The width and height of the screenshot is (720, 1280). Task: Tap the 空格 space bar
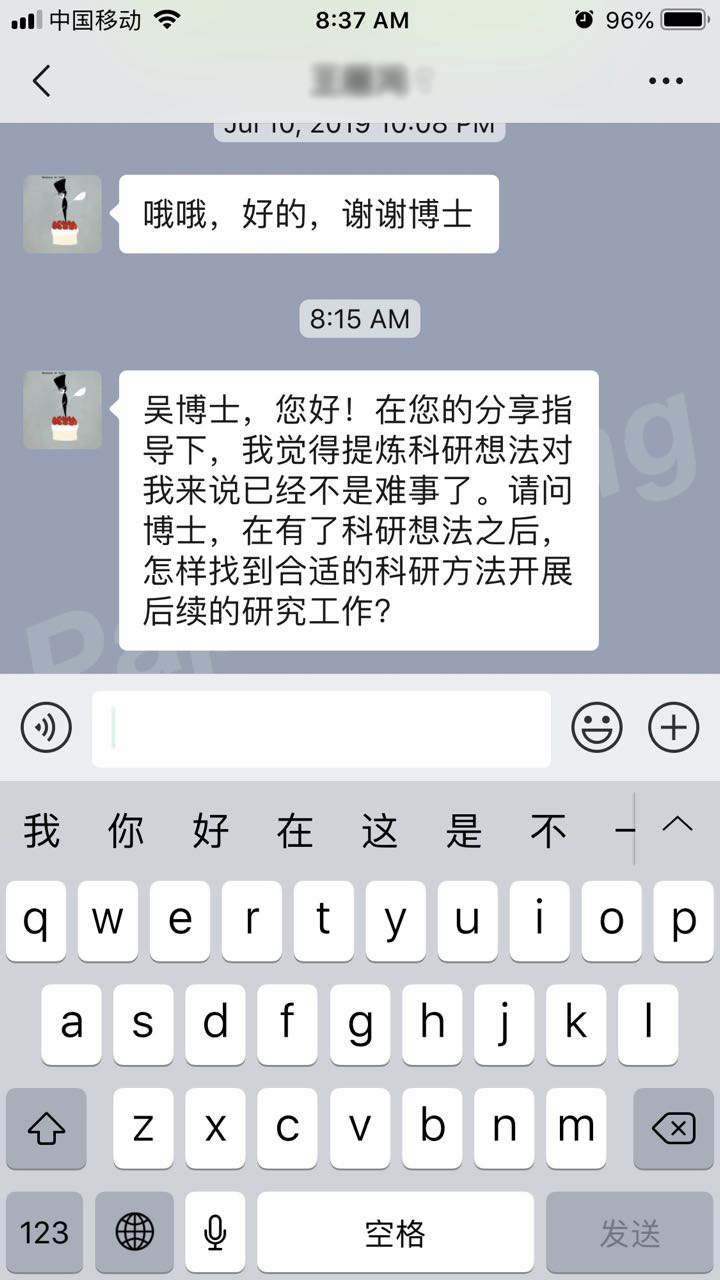coord(395,1233)
